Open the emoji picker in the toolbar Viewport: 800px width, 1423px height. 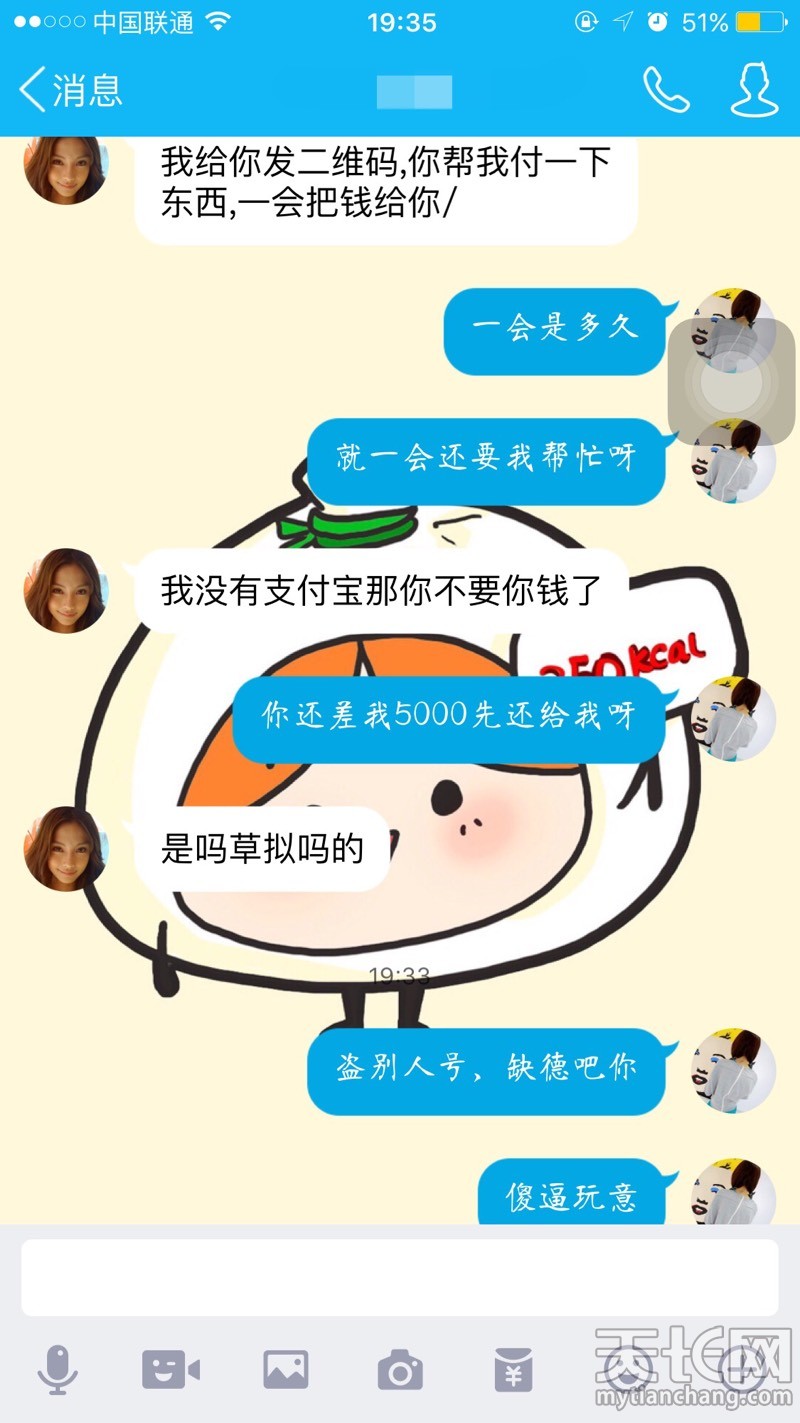[628, 1369]
